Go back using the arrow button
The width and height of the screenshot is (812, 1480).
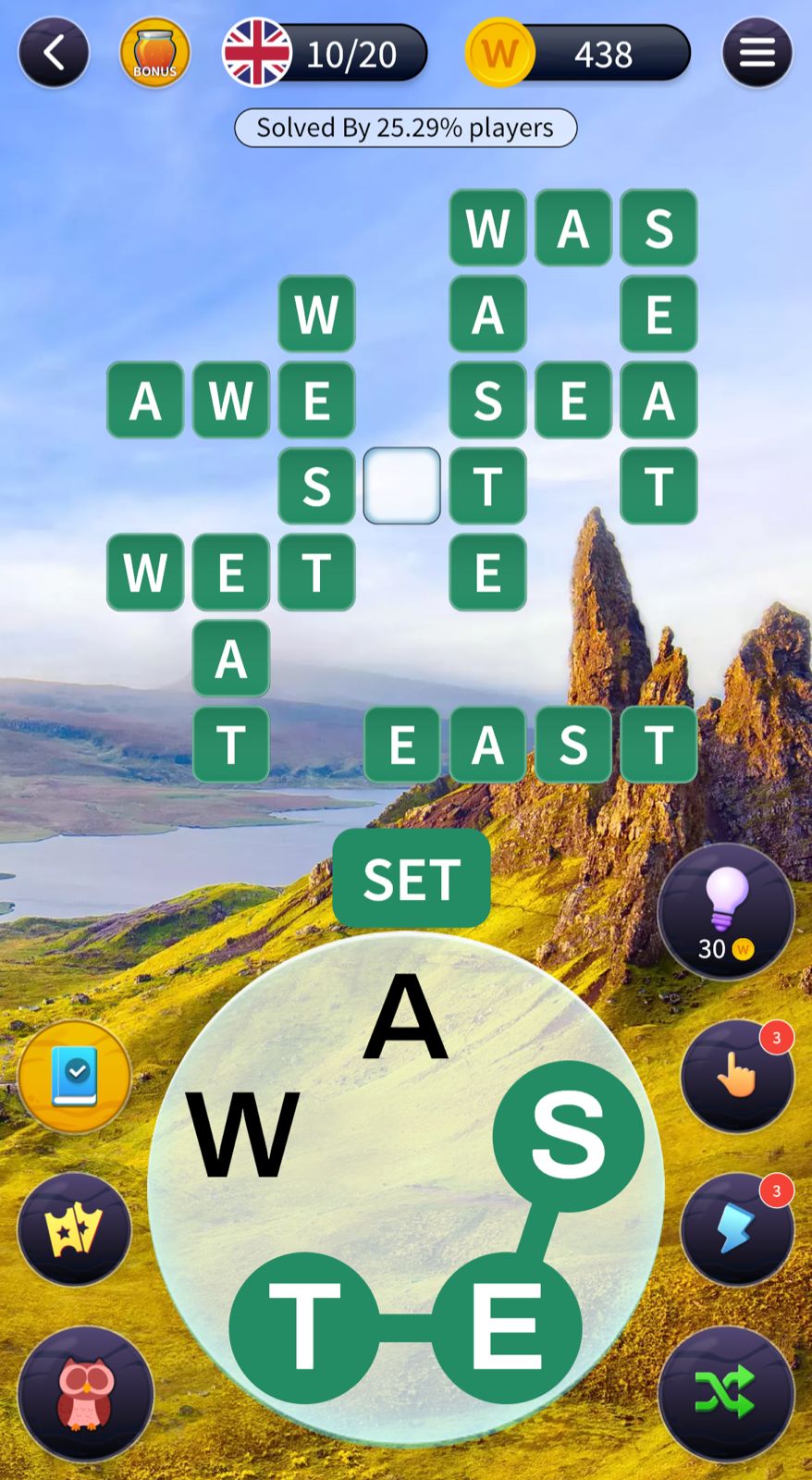tap(54, 53)
